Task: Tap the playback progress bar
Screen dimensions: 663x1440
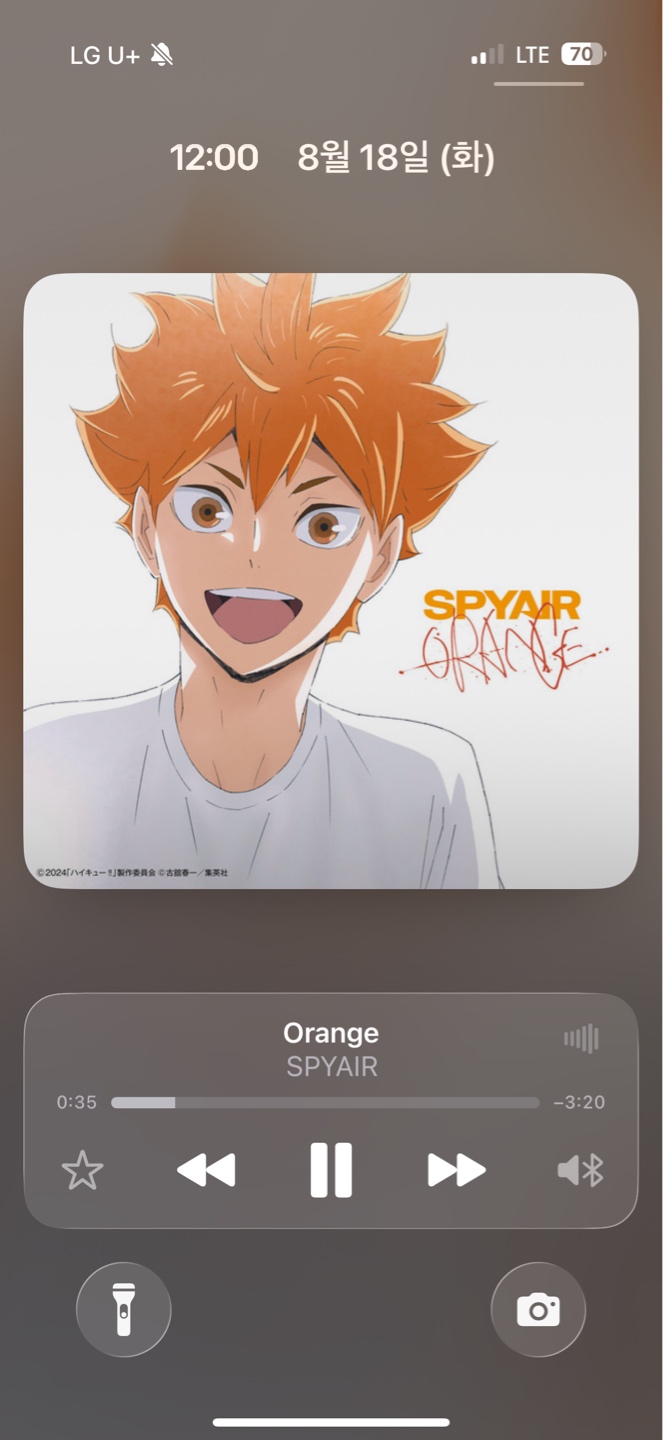Action: point(325,1103)
